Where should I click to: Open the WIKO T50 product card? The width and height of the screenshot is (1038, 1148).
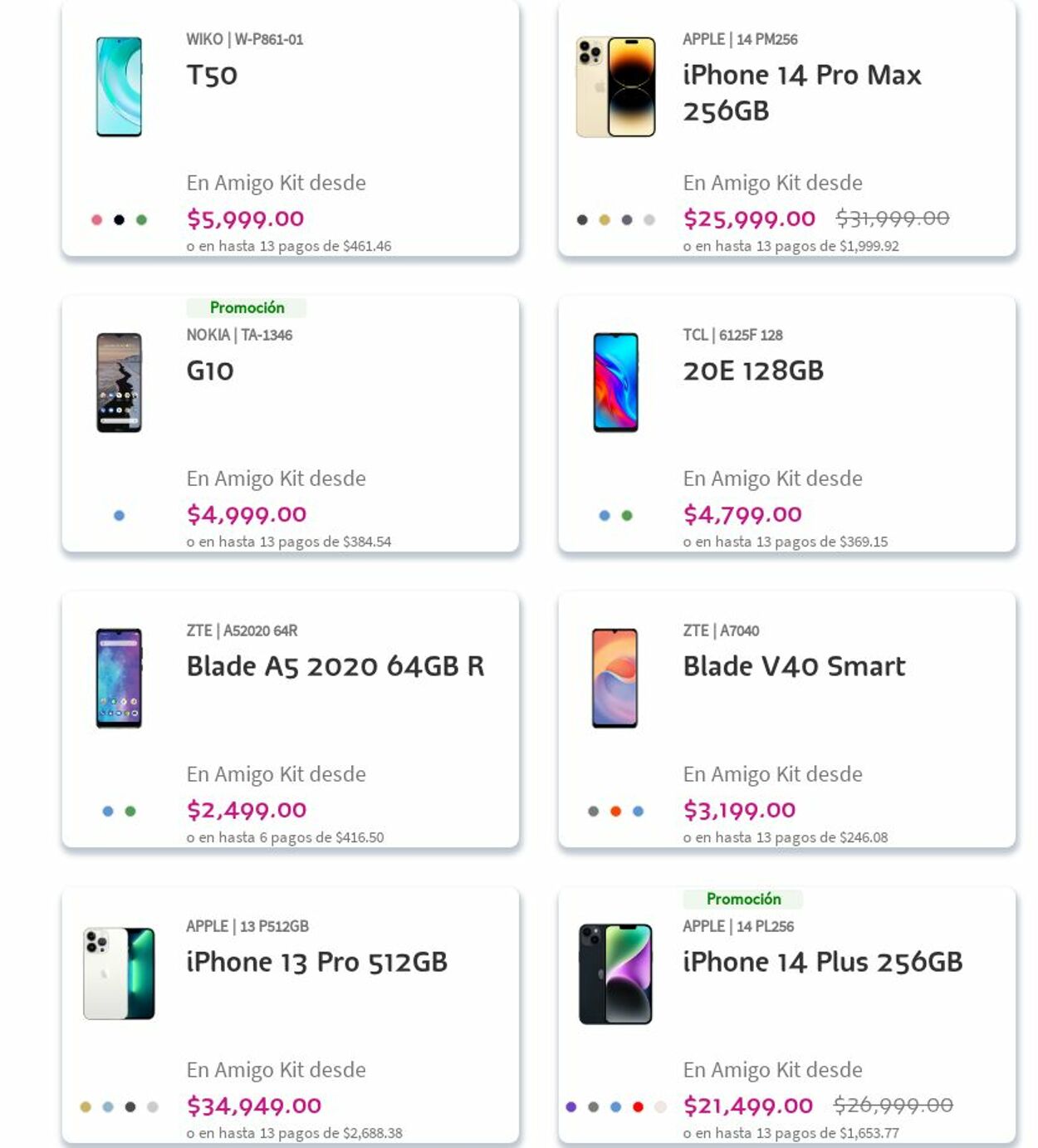tap(212, 76)
